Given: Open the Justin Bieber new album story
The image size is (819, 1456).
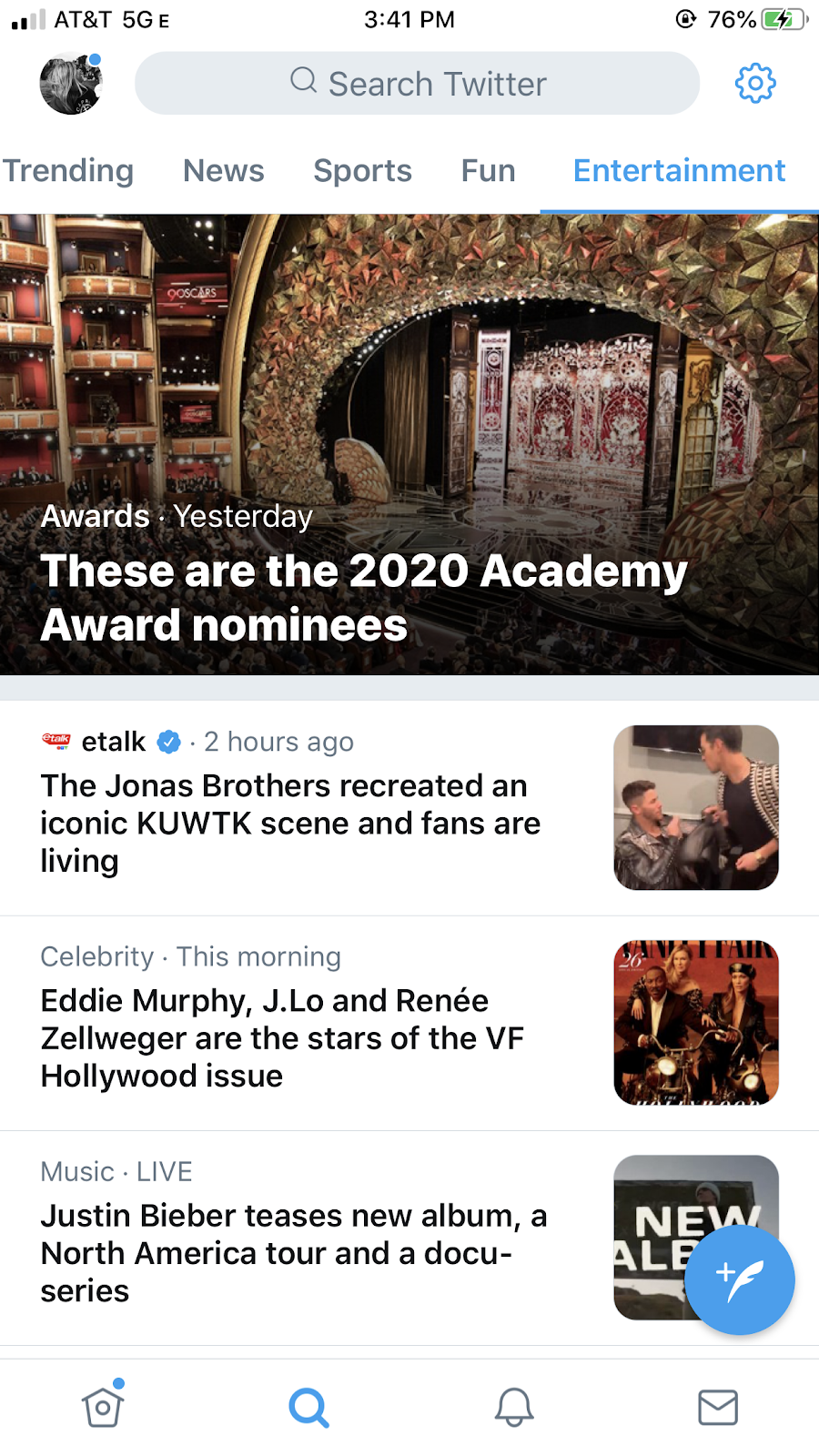Looking at the screenshot, I should point(409,1238).
